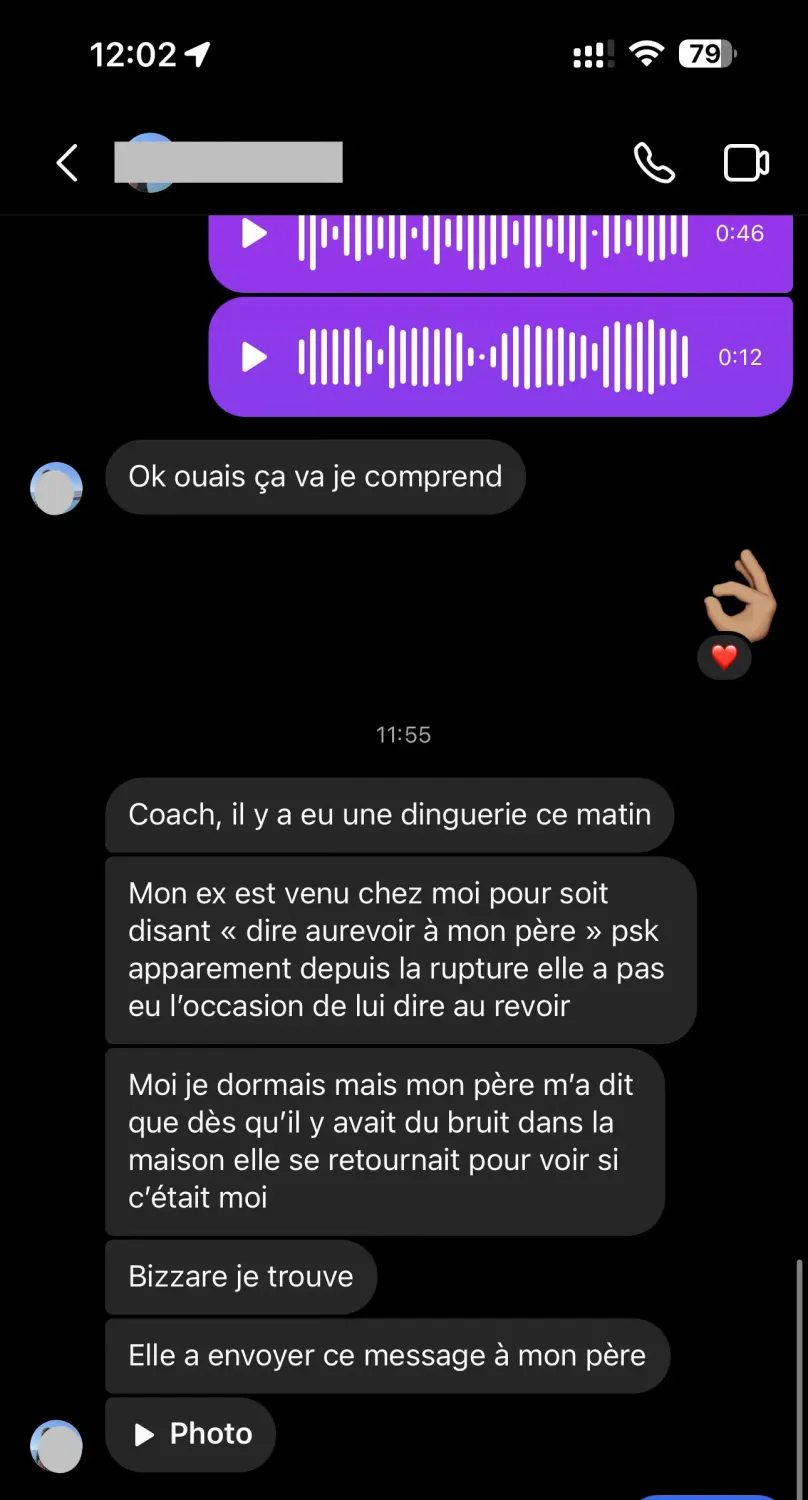Play the 0:46 voice message
808x1500 pixels.
(255, 234)
